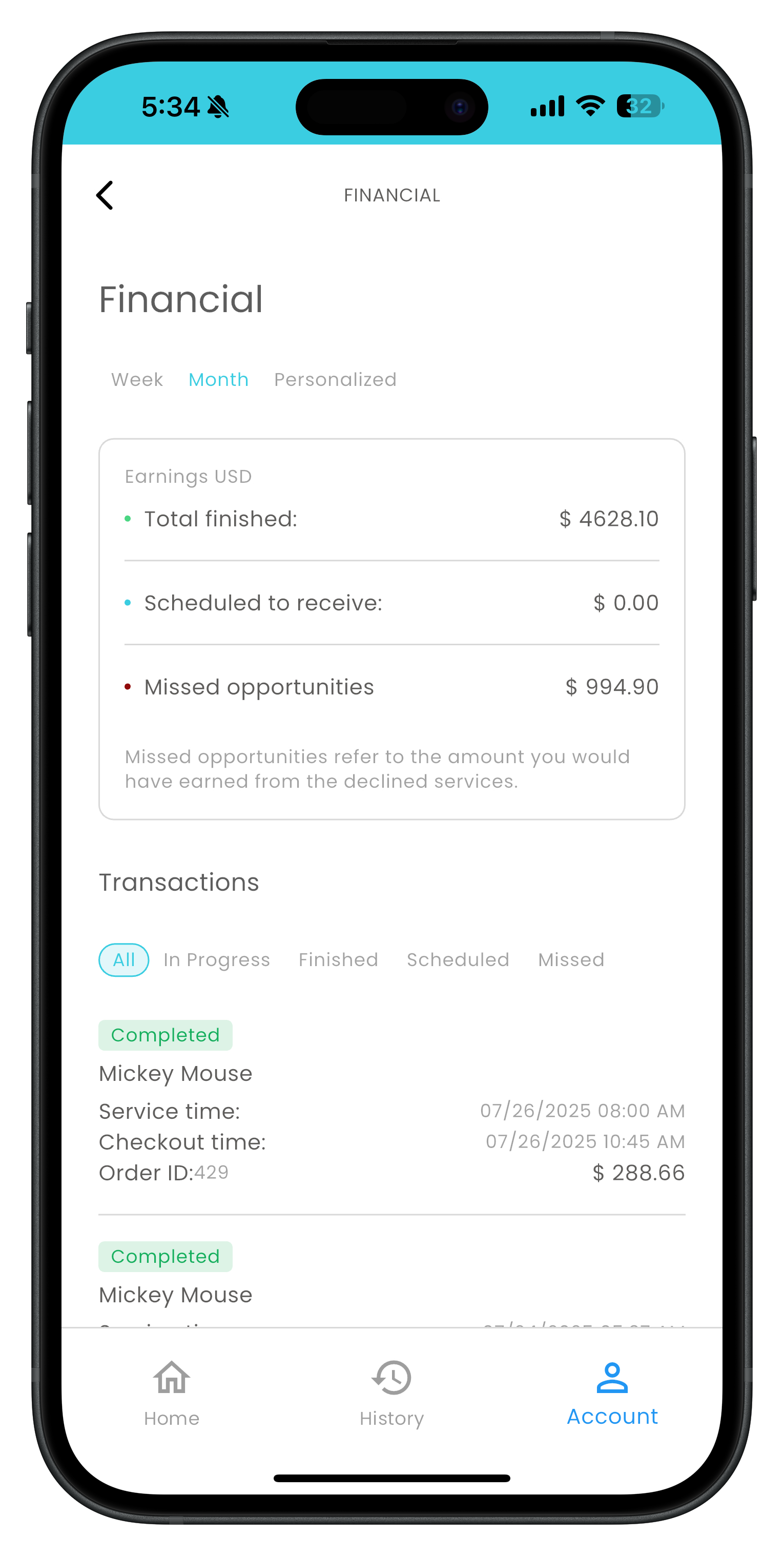This screenshot has height=1556, width=784.
Task: Switch to the Week period tab
Action: 137,379
